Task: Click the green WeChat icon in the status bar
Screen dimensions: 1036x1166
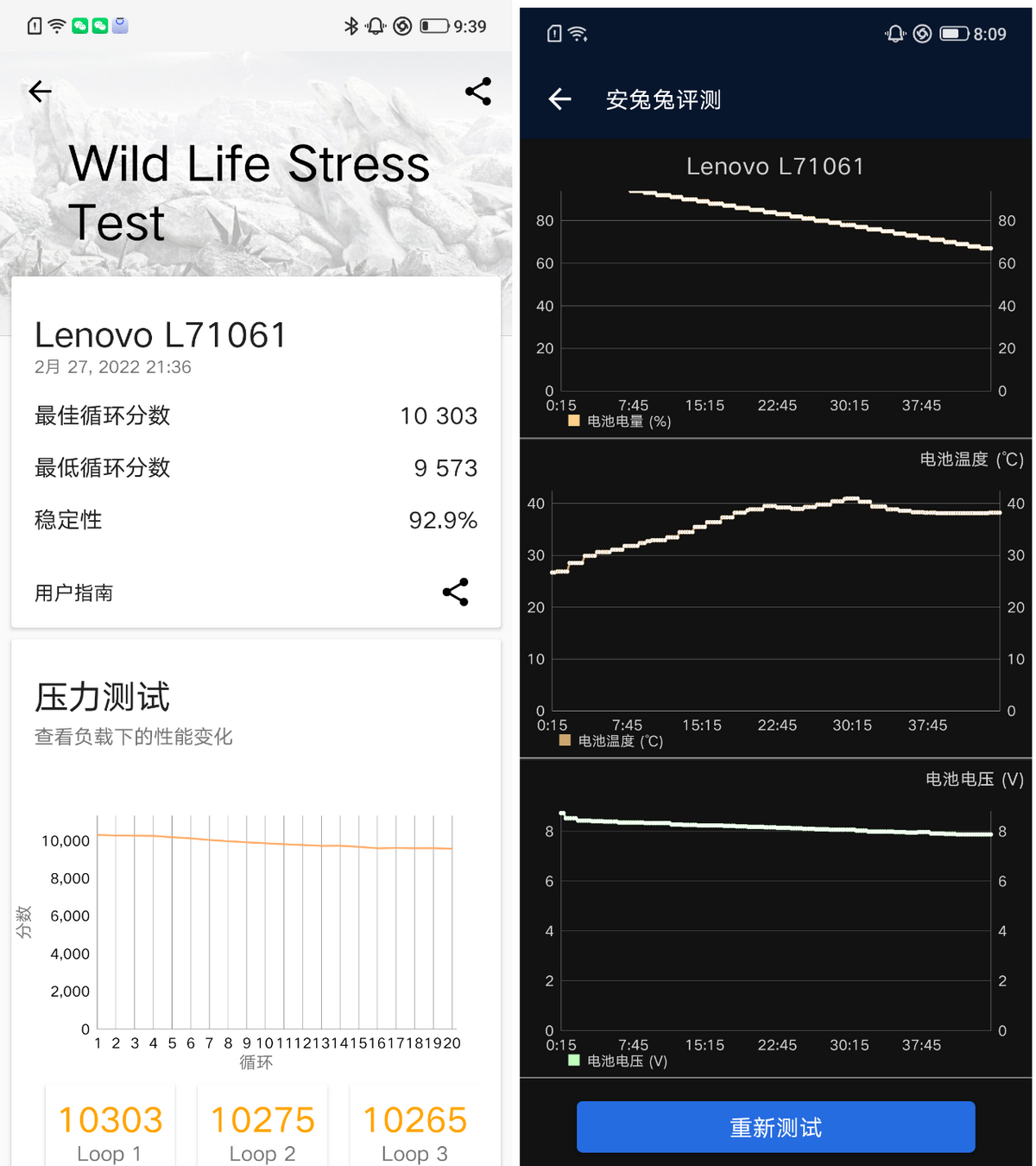Action: tap(80, 26)
